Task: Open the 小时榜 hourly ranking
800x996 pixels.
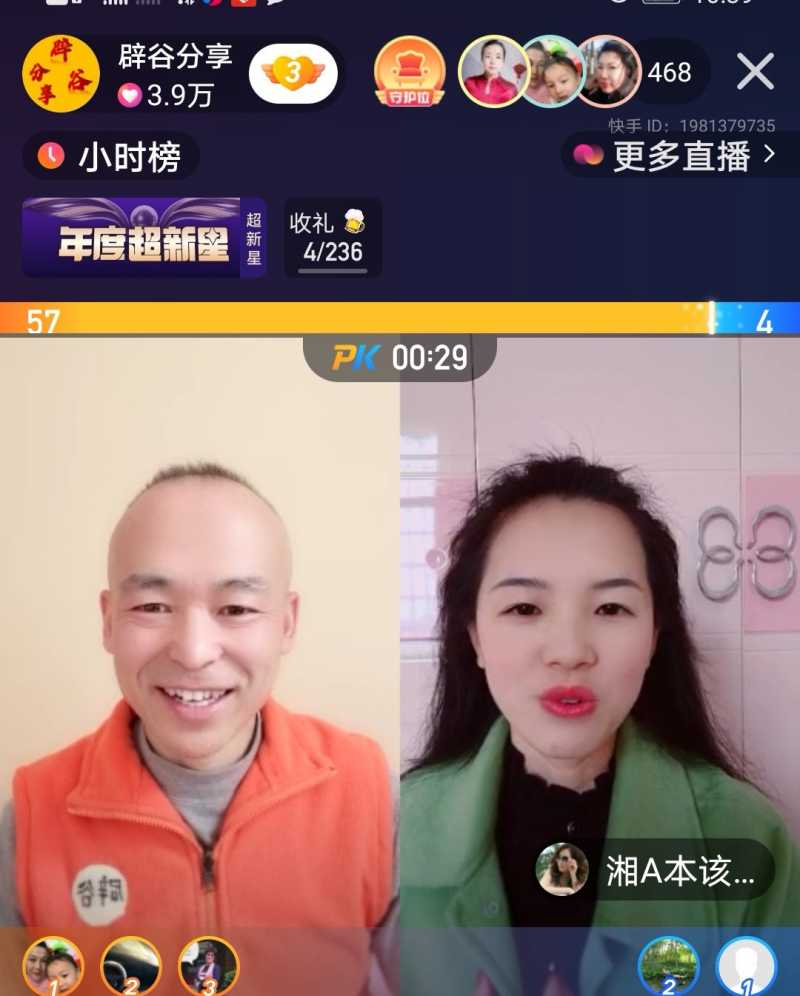Action: point(111,156)
